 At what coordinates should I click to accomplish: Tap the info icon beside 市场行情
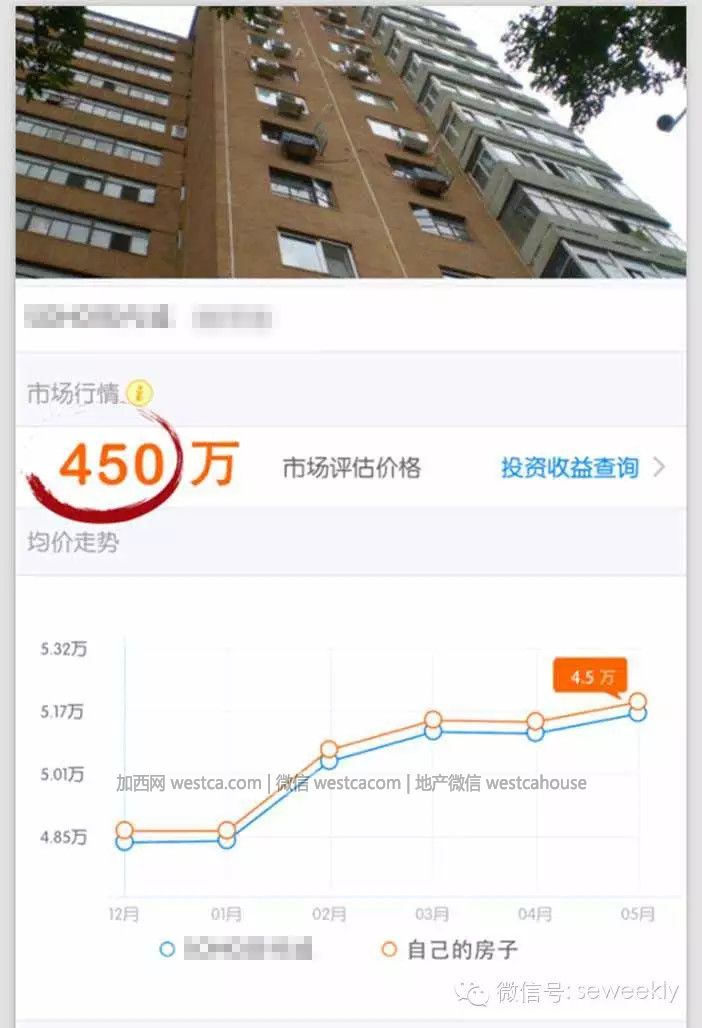click(141, 394)
